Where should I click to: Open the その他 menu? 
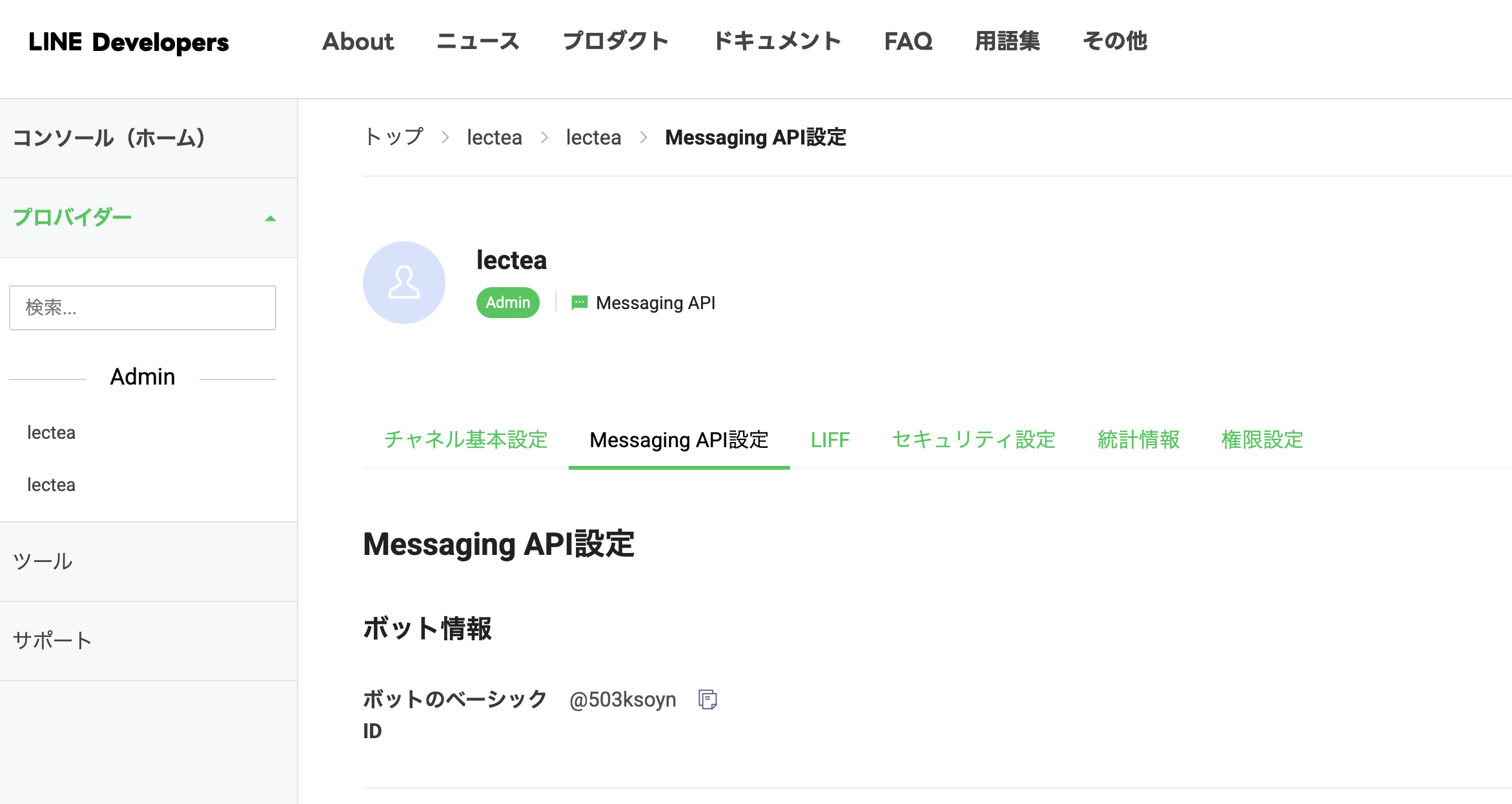(x=1115, y=41)
